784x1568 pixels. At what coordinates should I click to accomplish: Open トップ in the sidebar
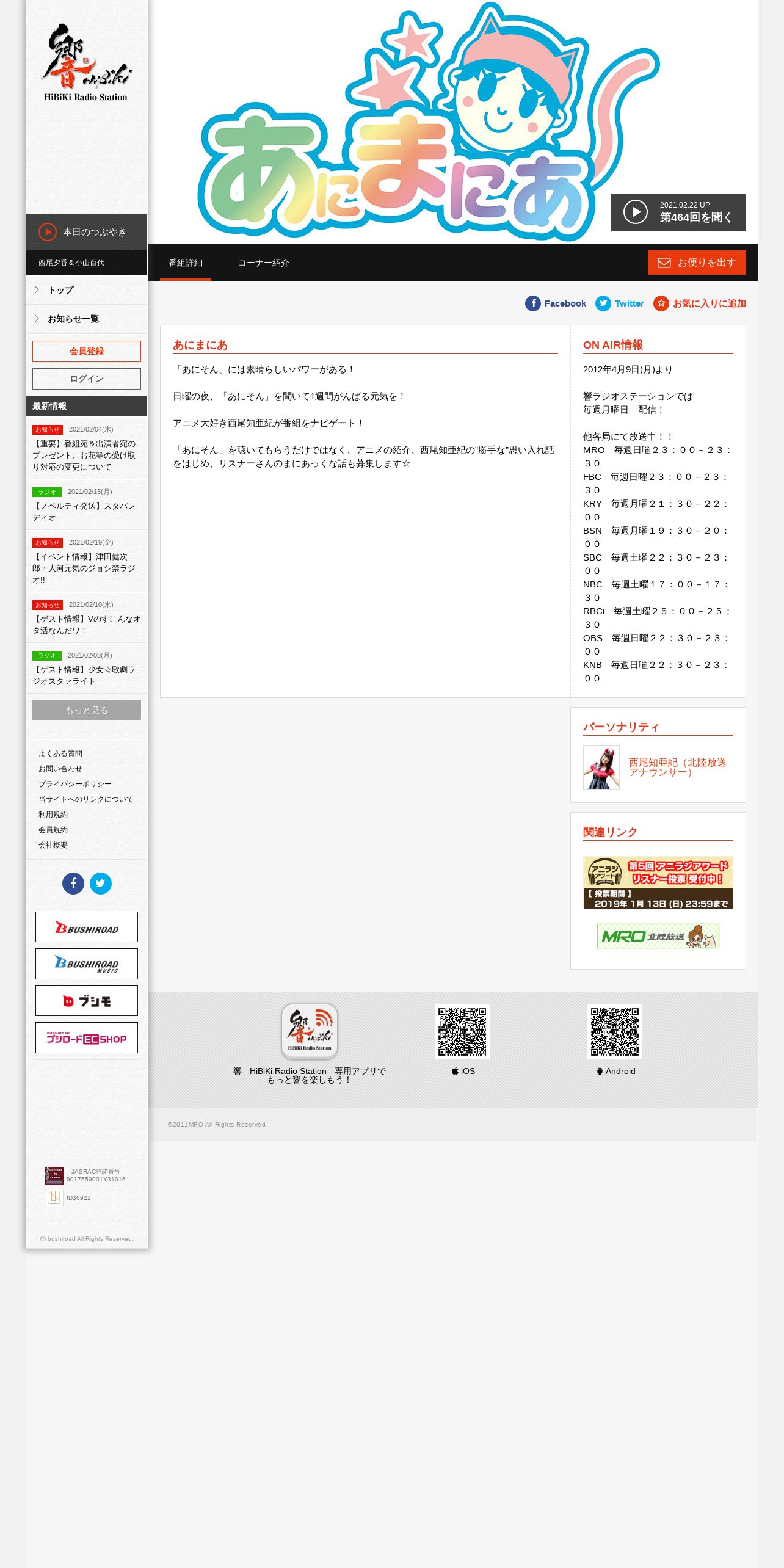[x=87, y=290]
